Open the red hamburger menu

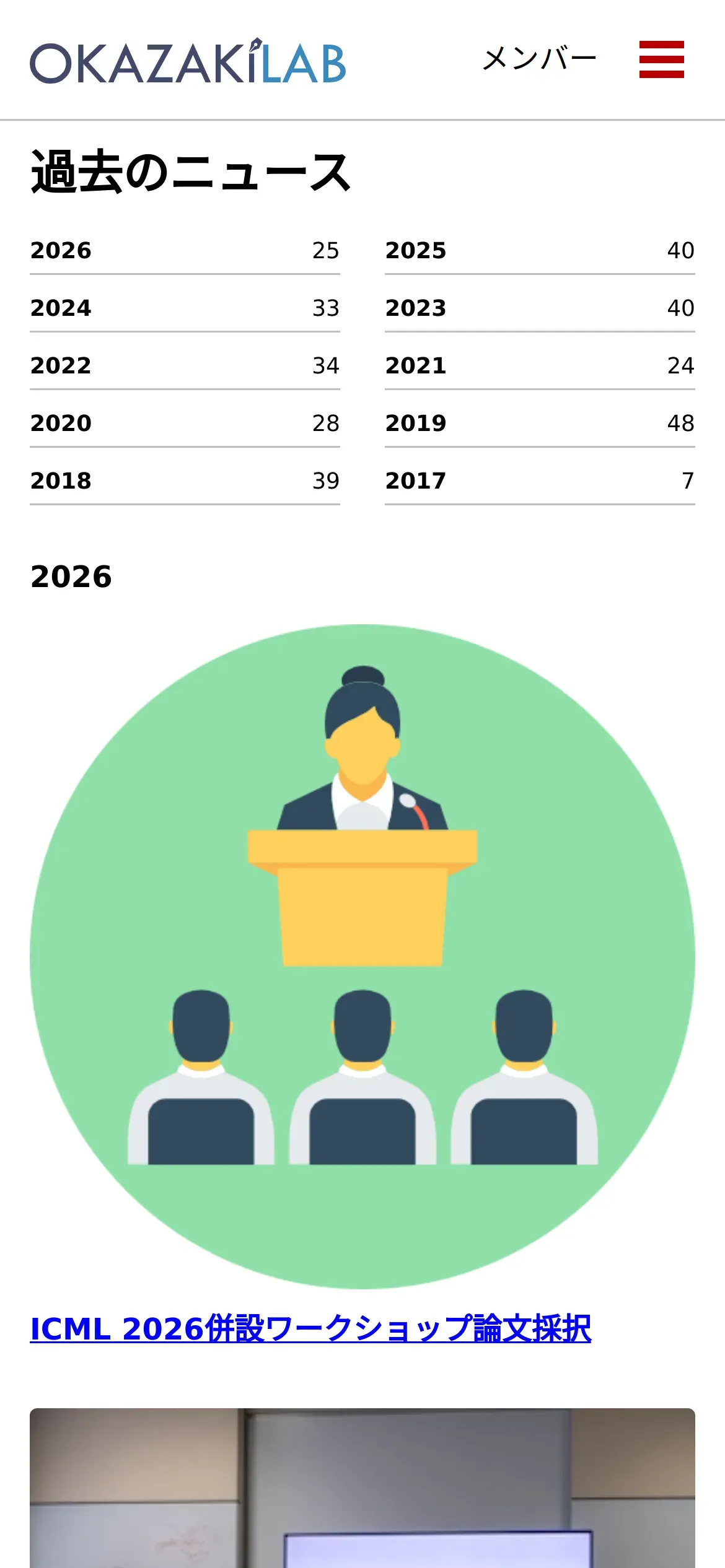coord(661,59)
